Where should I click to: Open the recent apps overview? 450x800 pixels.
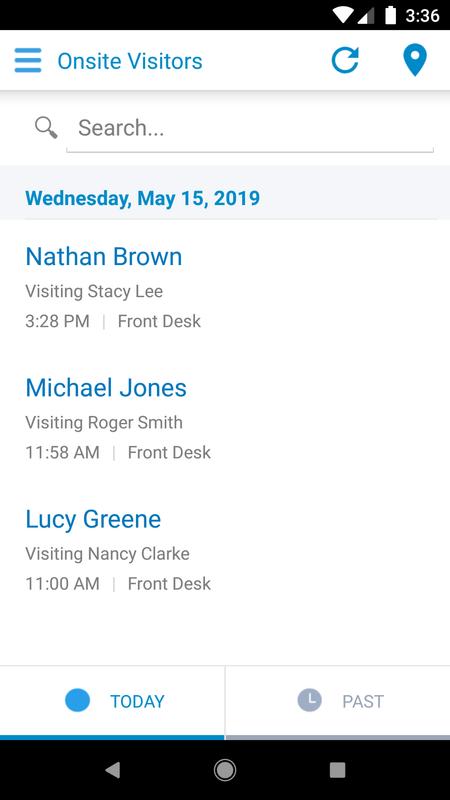[337, 770]
